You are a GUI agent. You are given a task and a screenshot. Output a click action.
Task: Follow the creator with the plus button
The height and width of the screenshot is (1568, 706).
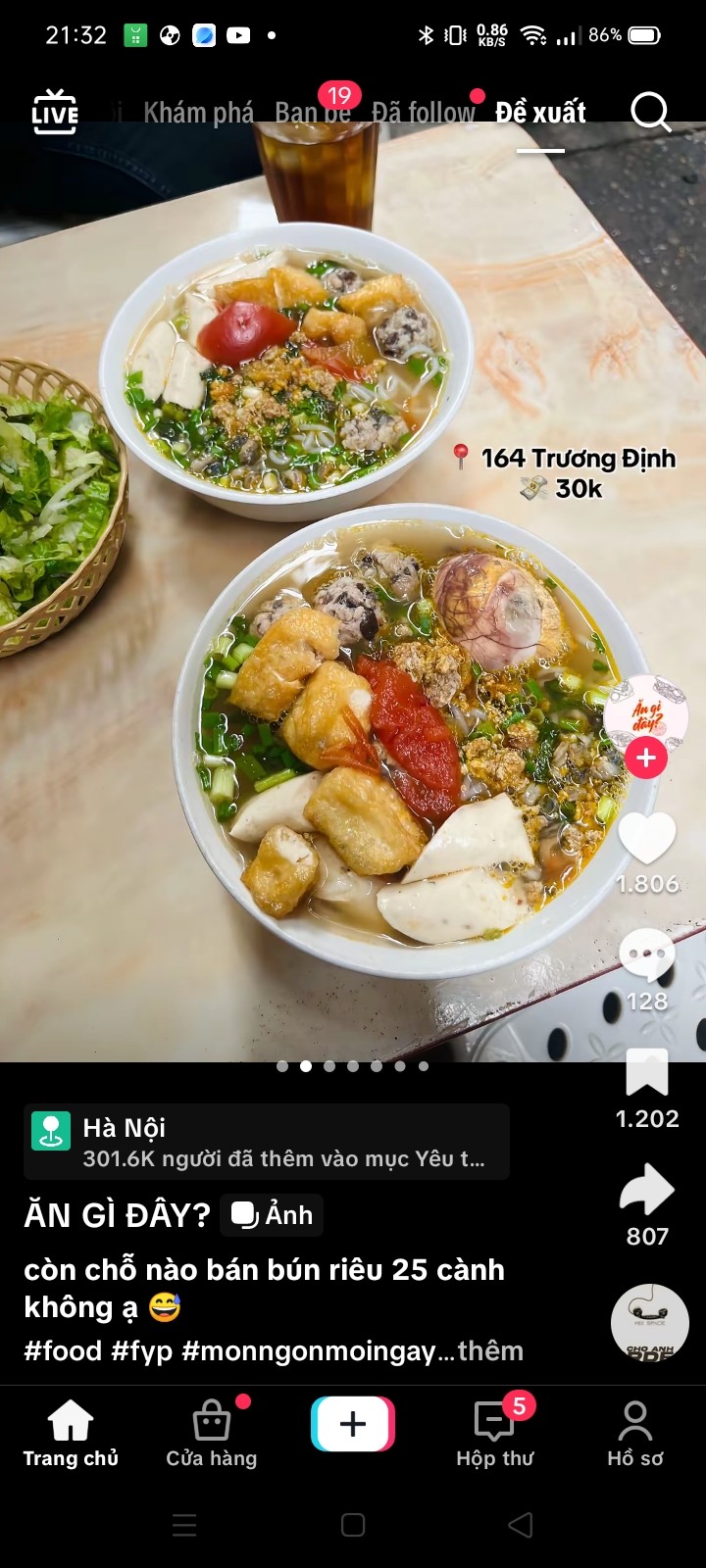click(x=646, y=759)
